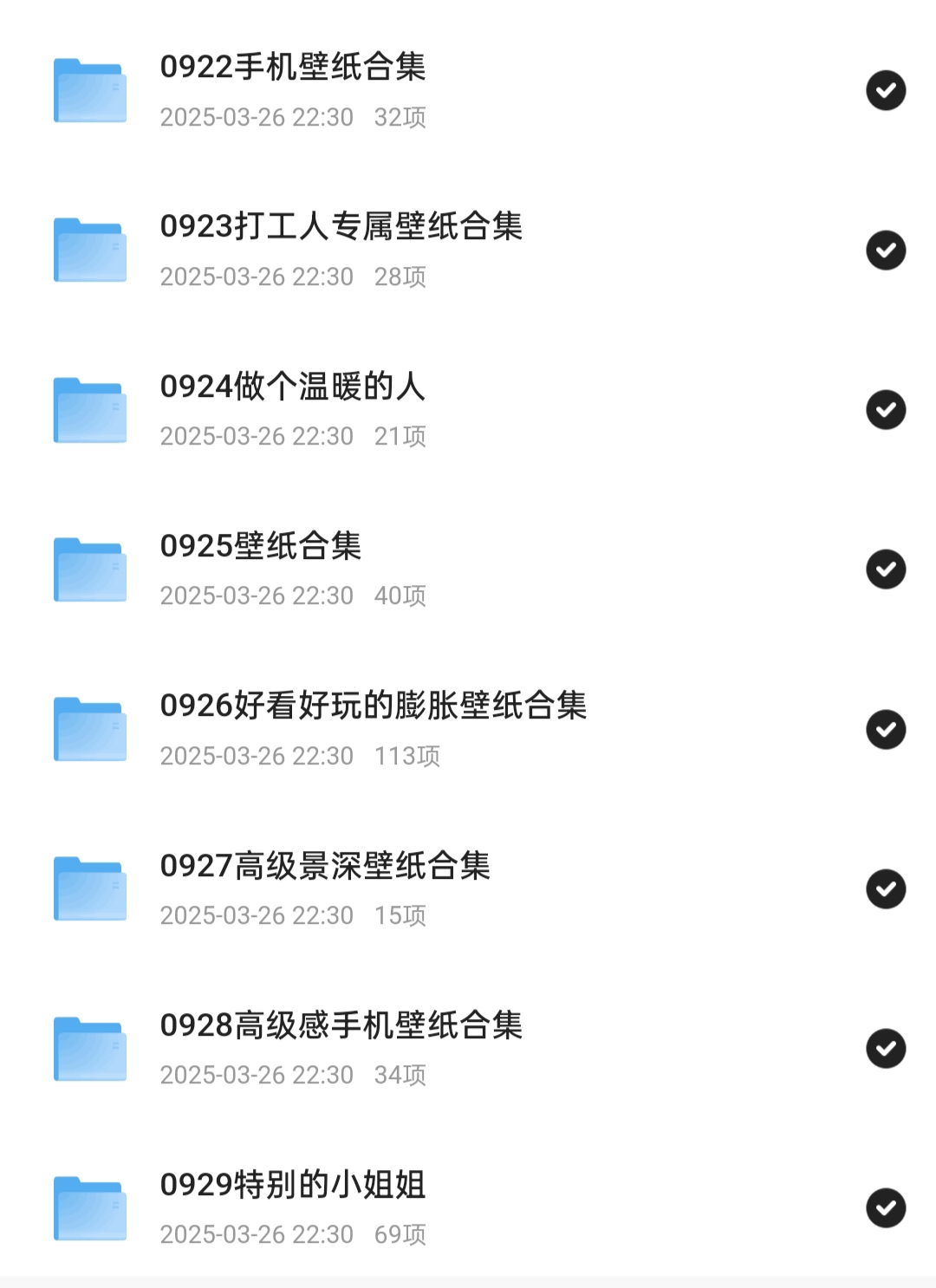Screen dimensions: 936x1288
Task: Deselect the 0929特别的小姐姐 checkbox
Action: tap(886, 1208)
